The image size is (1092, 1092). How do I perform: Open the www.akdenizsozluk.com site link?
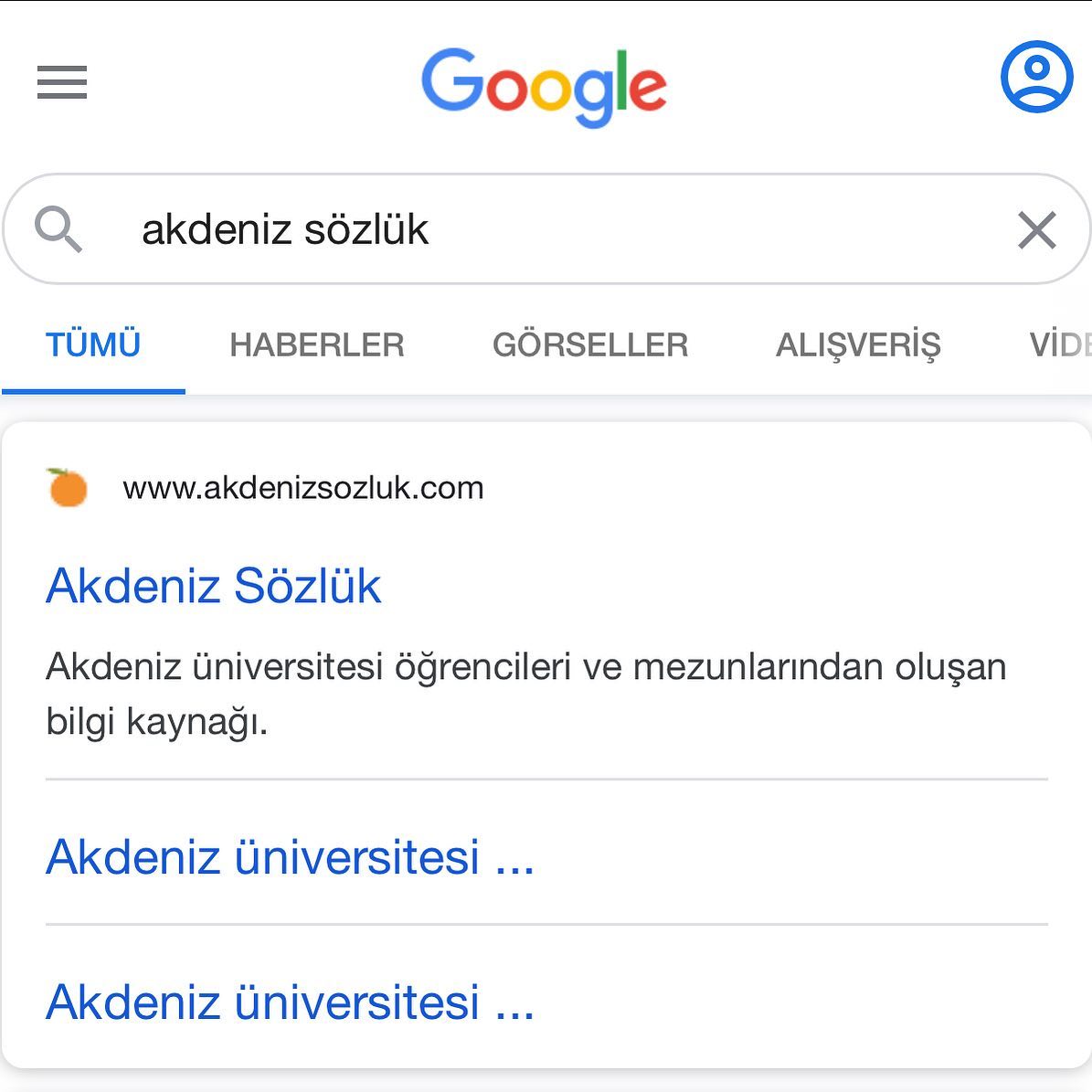(x=303, y=488)
